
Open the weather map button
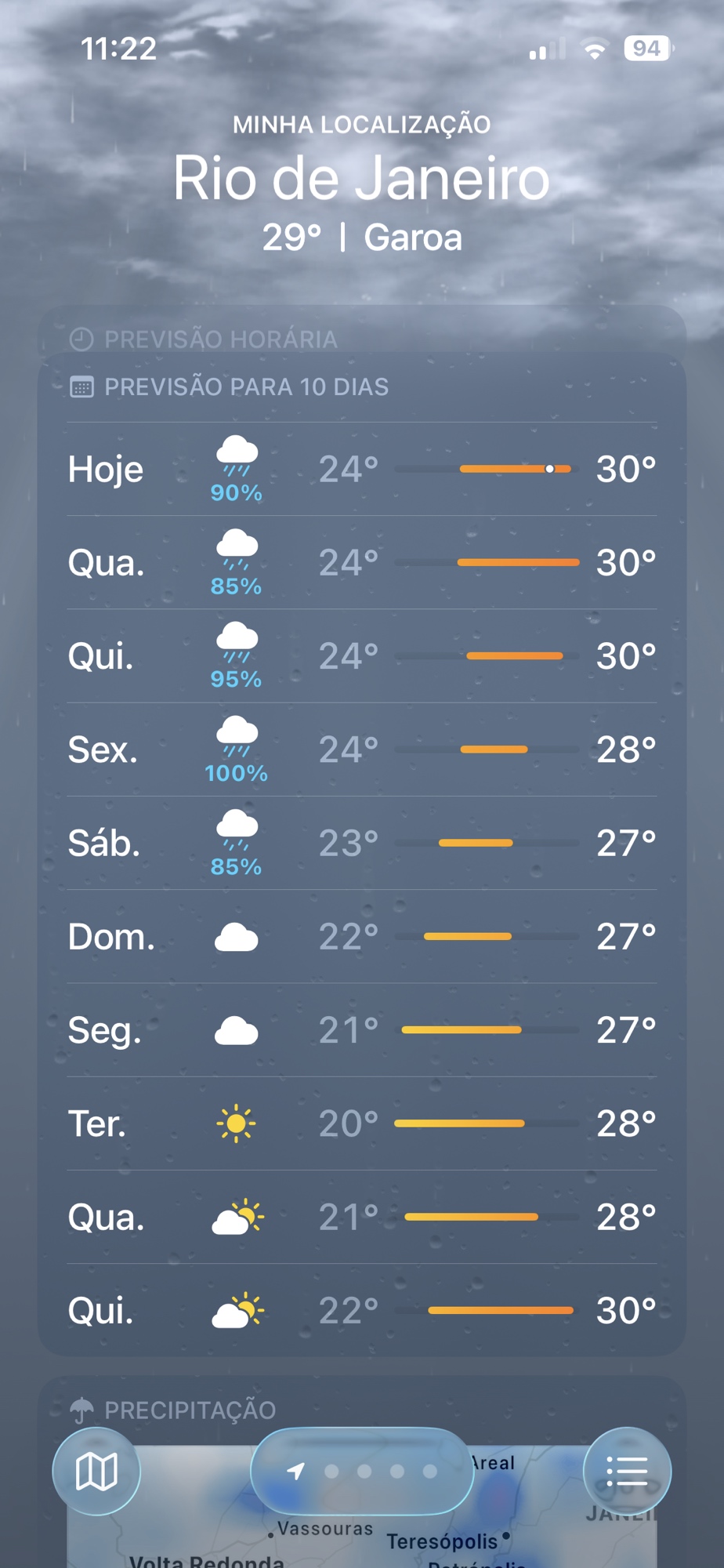[x=96, y=1471]
